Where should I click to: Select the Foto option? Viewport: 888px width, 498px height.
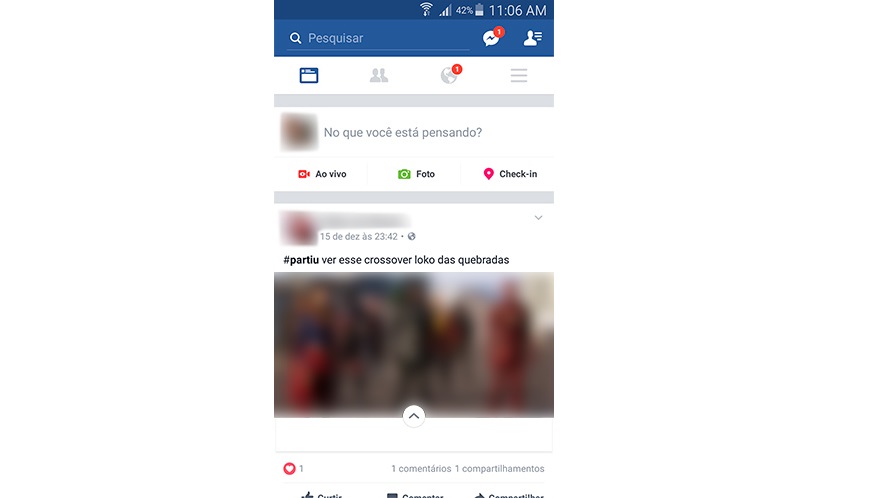(416, 174)
